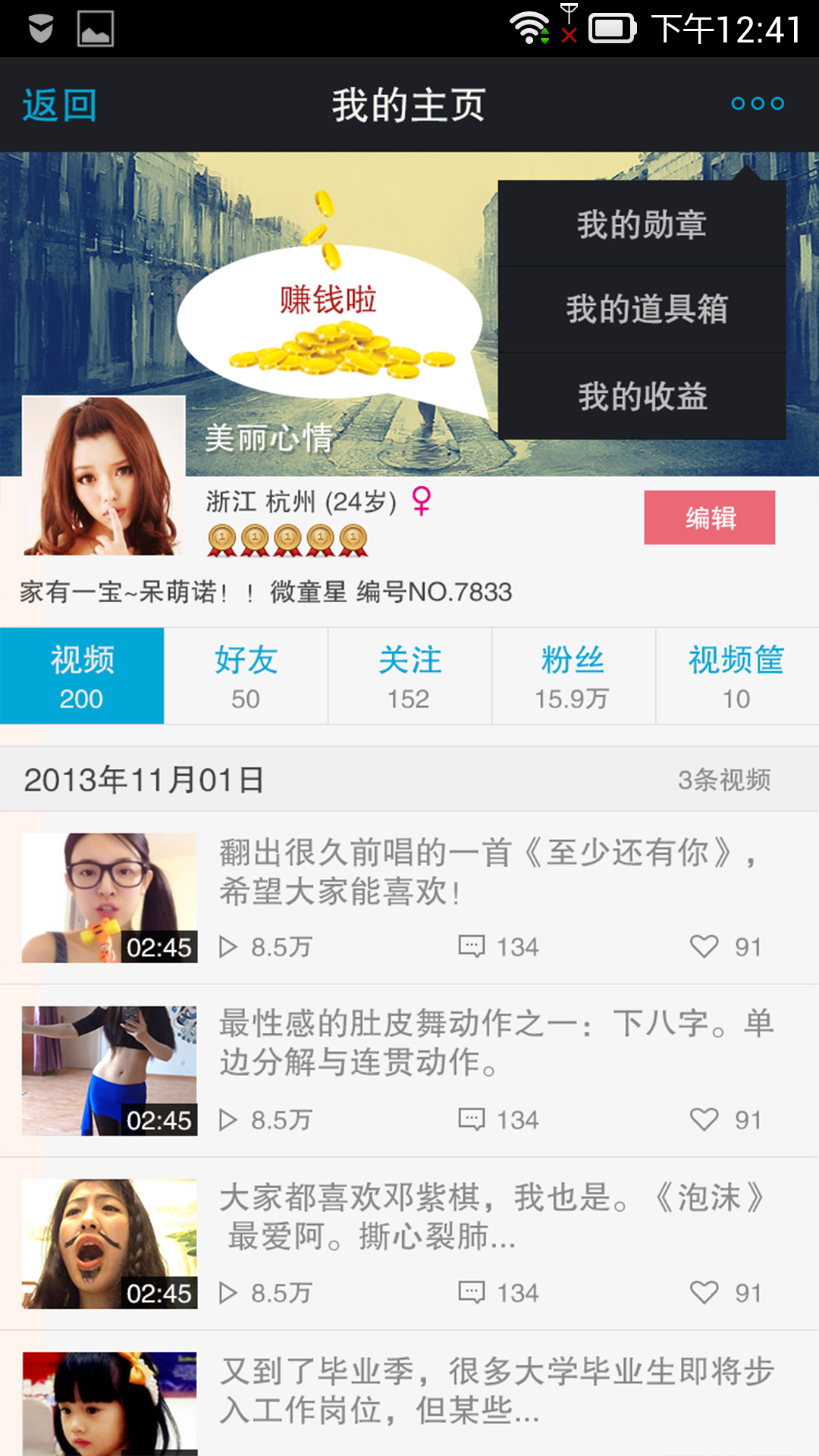Image resolution: width=819 pixels, height=1456 pixels.
Task: Show the 粉丝 list tab
Action: tap(573, 676)
